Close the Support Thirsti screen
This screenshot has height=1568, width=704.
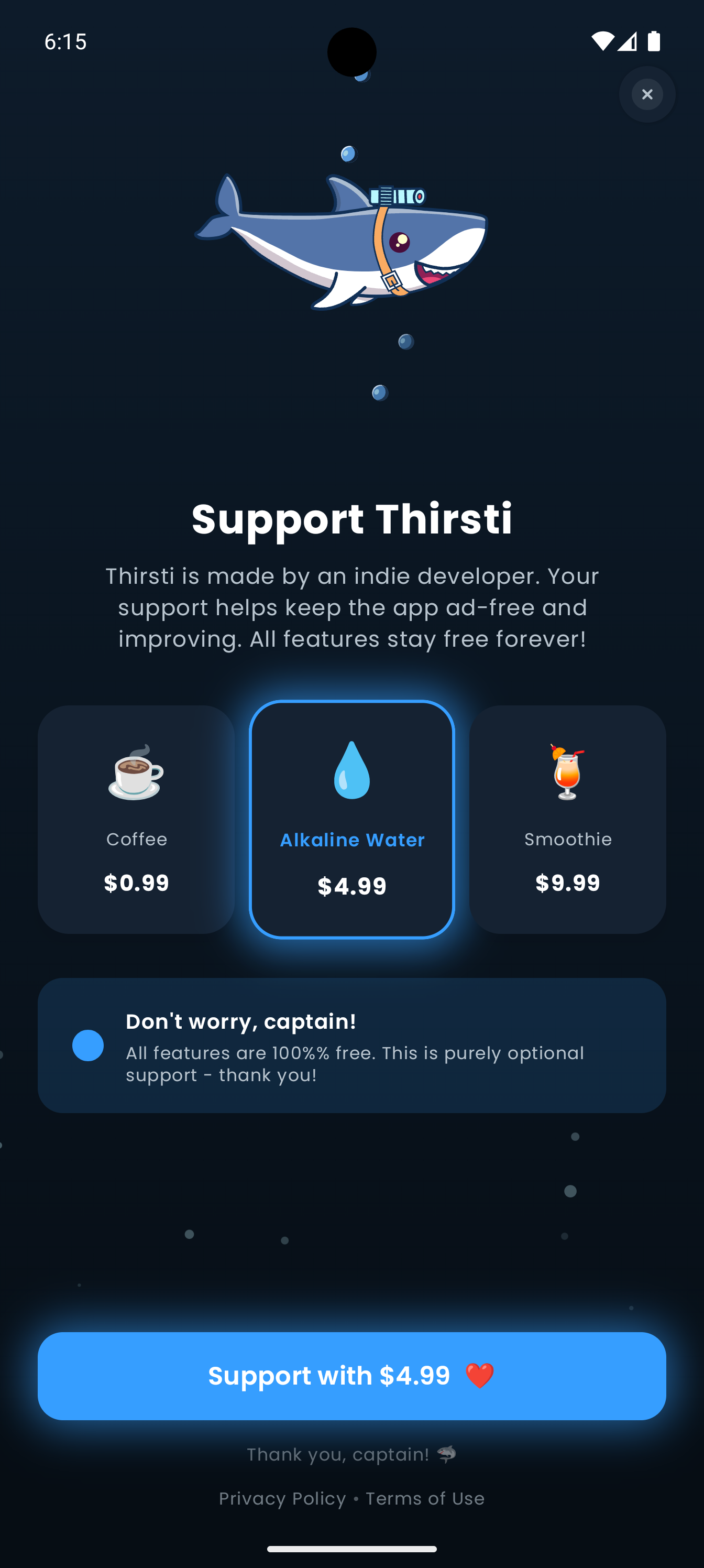coord(647,94)
